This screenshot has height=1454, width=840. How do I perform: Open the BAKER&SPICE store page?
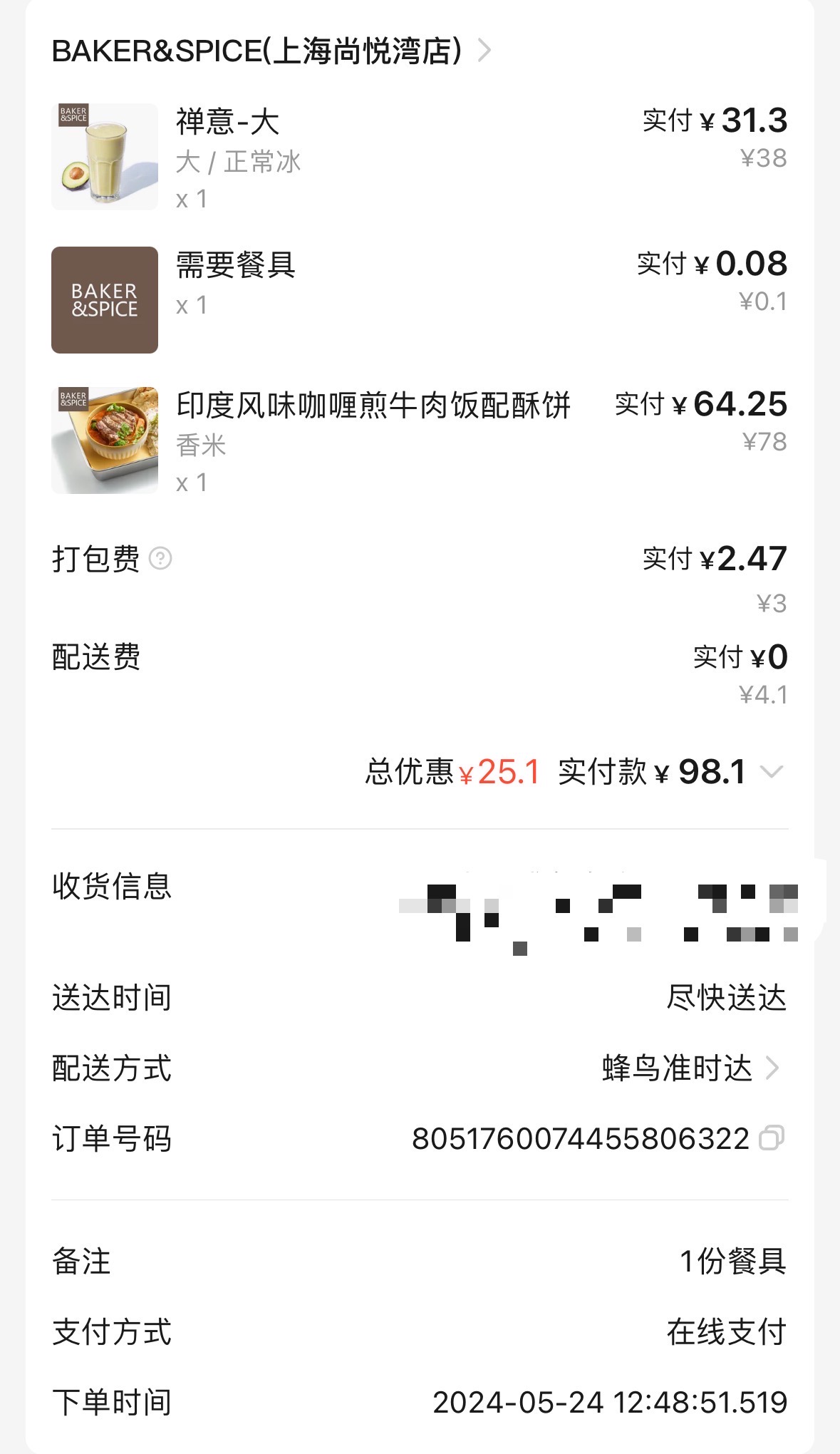[271, 51]
